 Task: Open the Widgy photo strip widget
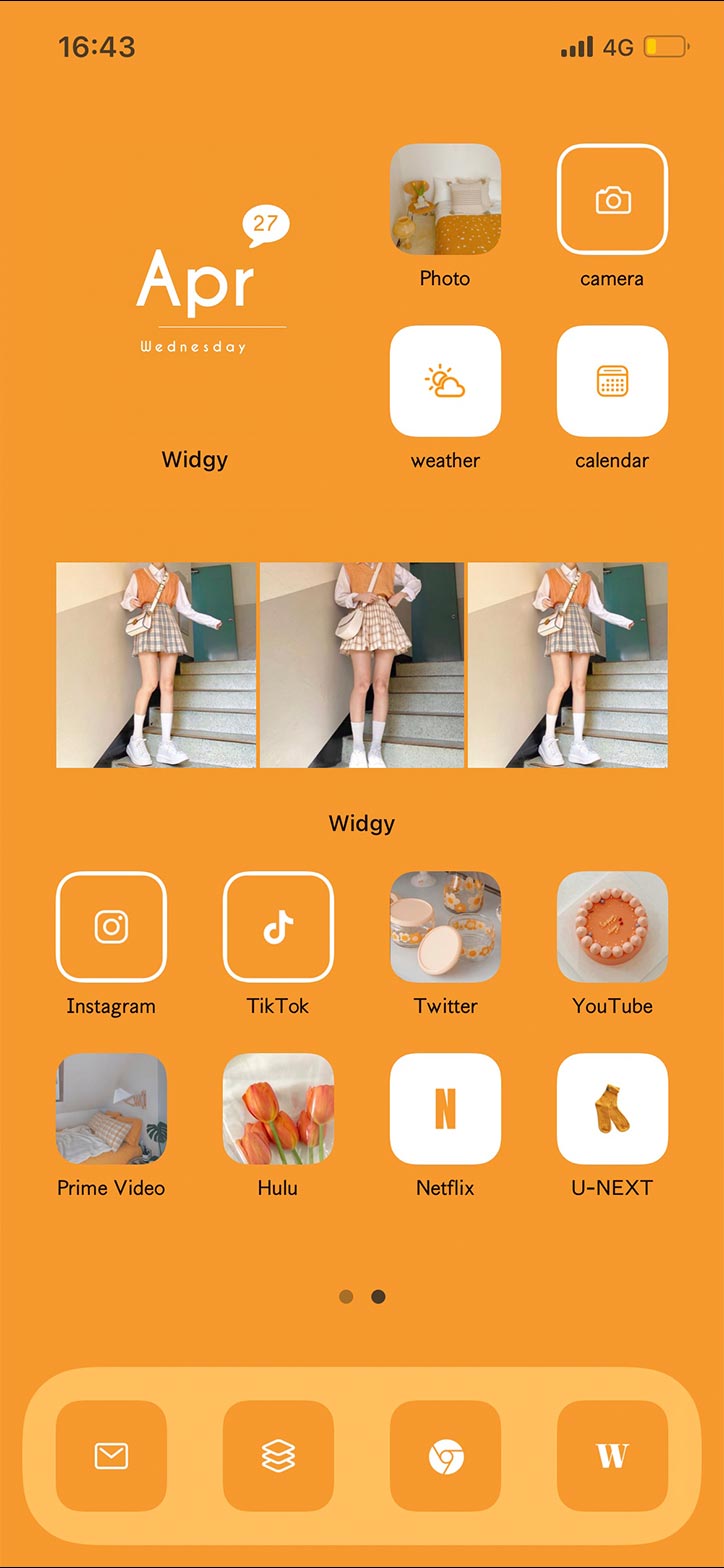click(362, 665)
